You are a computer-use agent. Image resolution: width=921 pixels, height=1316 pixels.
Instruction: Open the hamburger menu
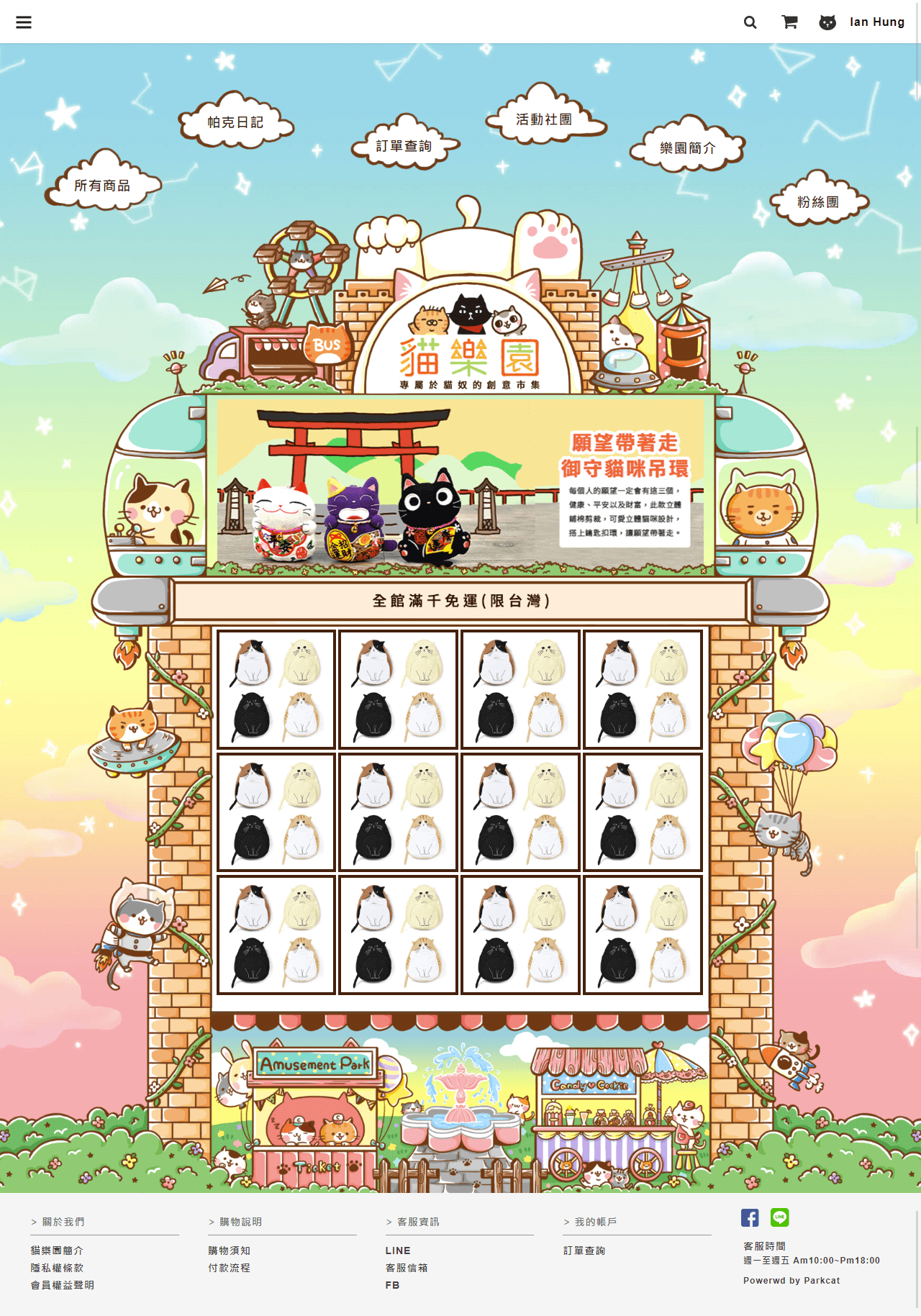tap(24, 22)
